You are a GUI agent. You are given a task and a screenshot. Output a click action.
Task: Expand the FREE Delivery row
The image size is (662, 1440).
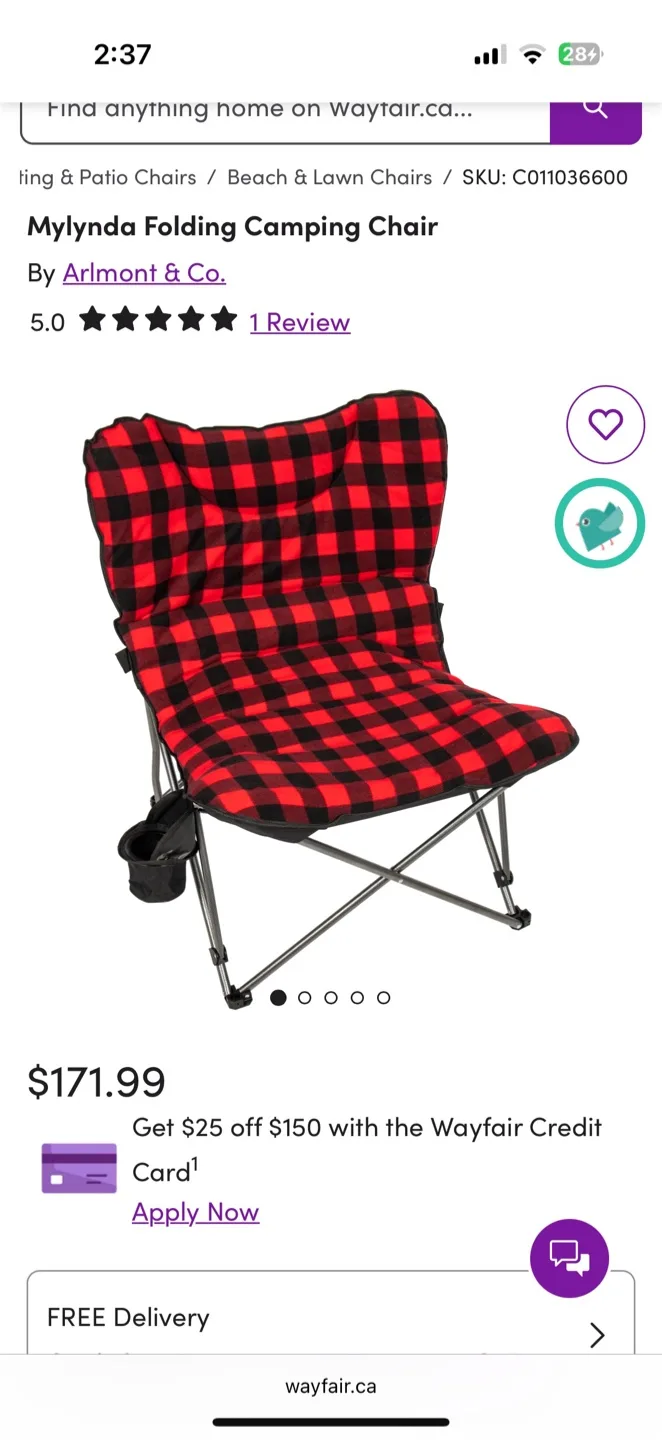click(330, 1318)
